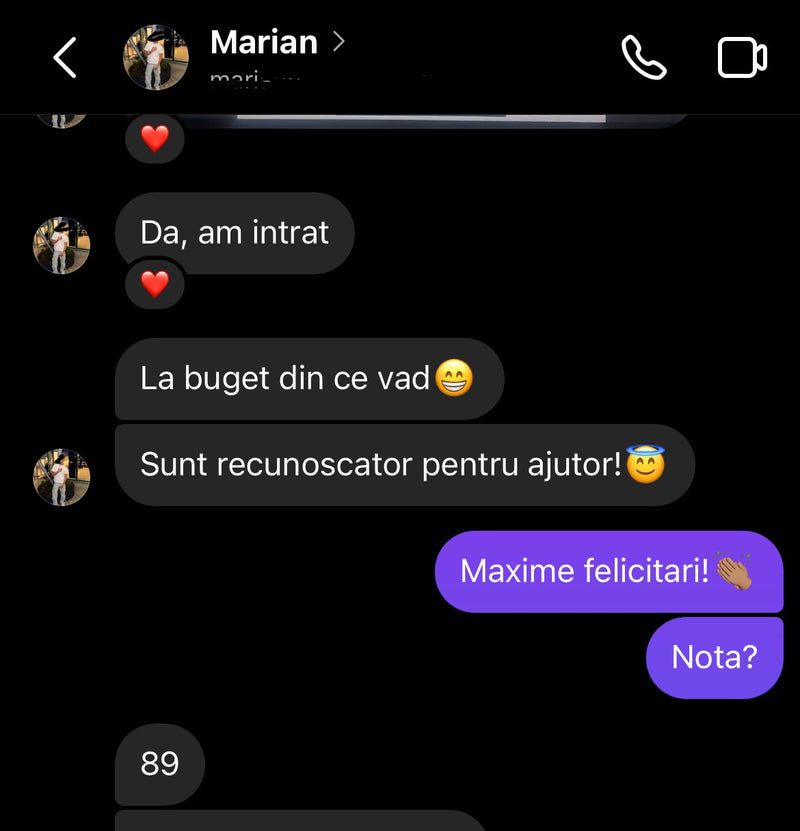Tap Marian's avatar beside "Sunt recunoscator pentru ajutor!"
The width and height of the screenshot is (800, 831).
(x=62, y=477)
